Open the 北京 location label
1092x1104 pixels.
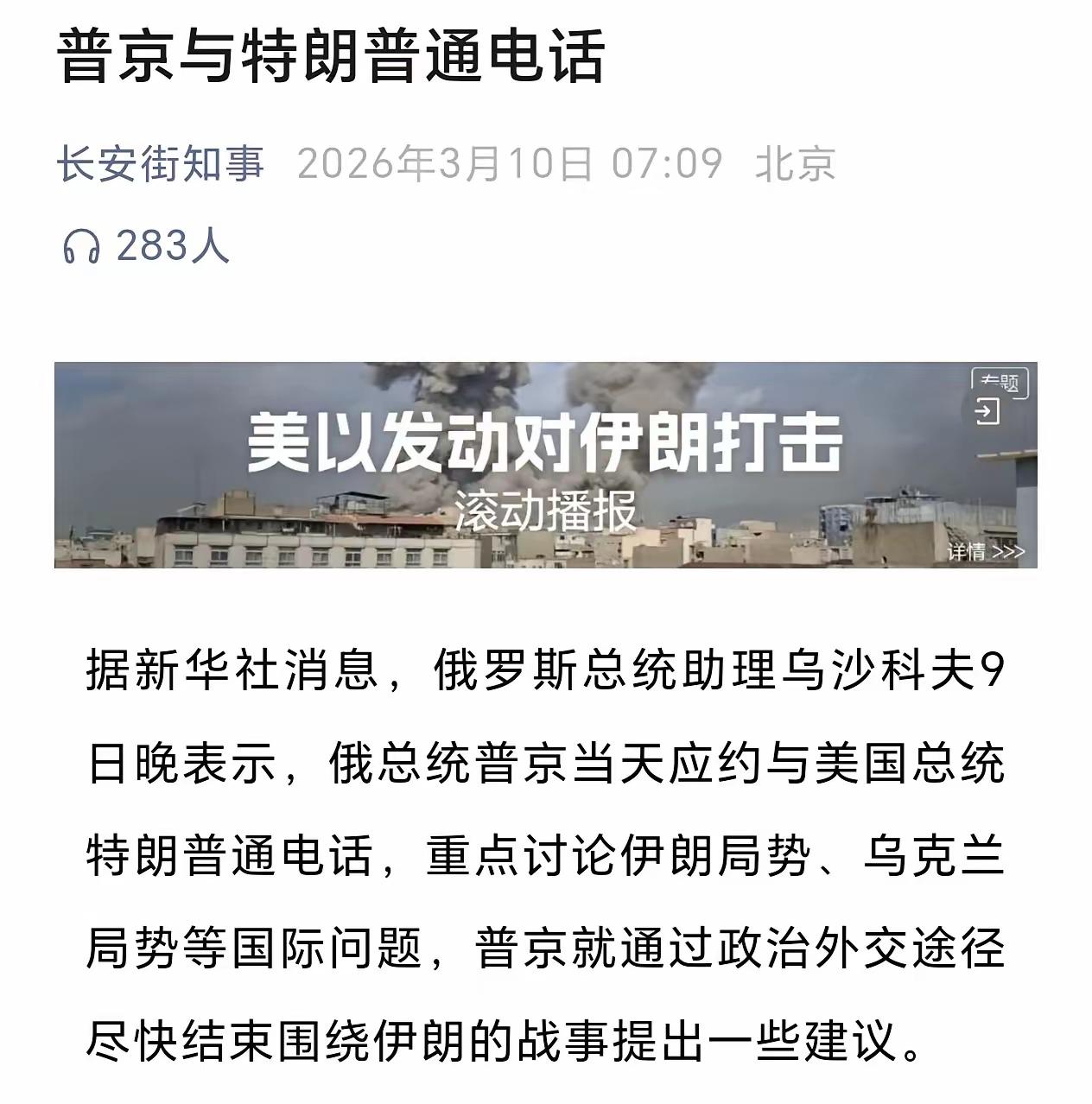[797, 164]
